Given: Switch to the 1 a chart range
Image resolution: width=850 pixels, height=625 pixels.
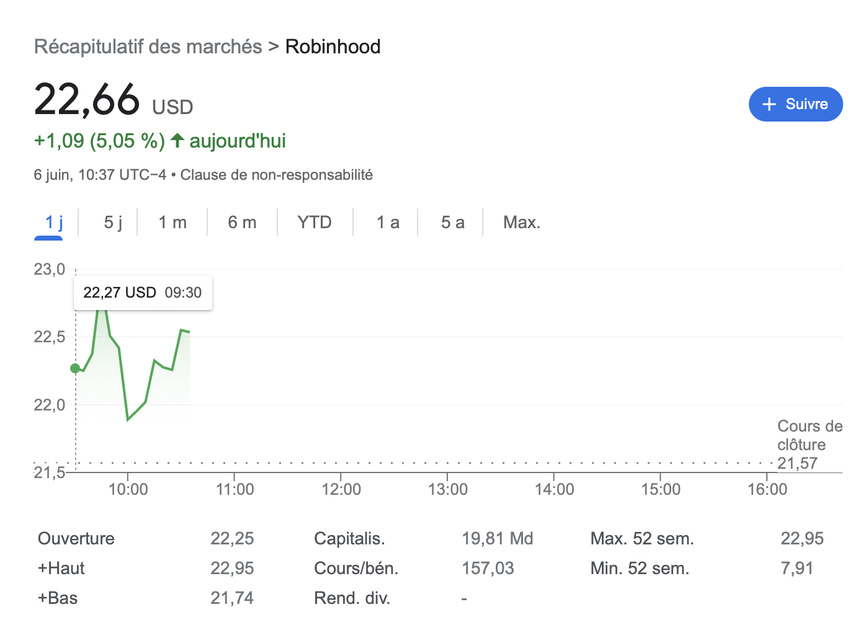Looking at the screenshot, I should pyautogui.click(x=388, y=222).
